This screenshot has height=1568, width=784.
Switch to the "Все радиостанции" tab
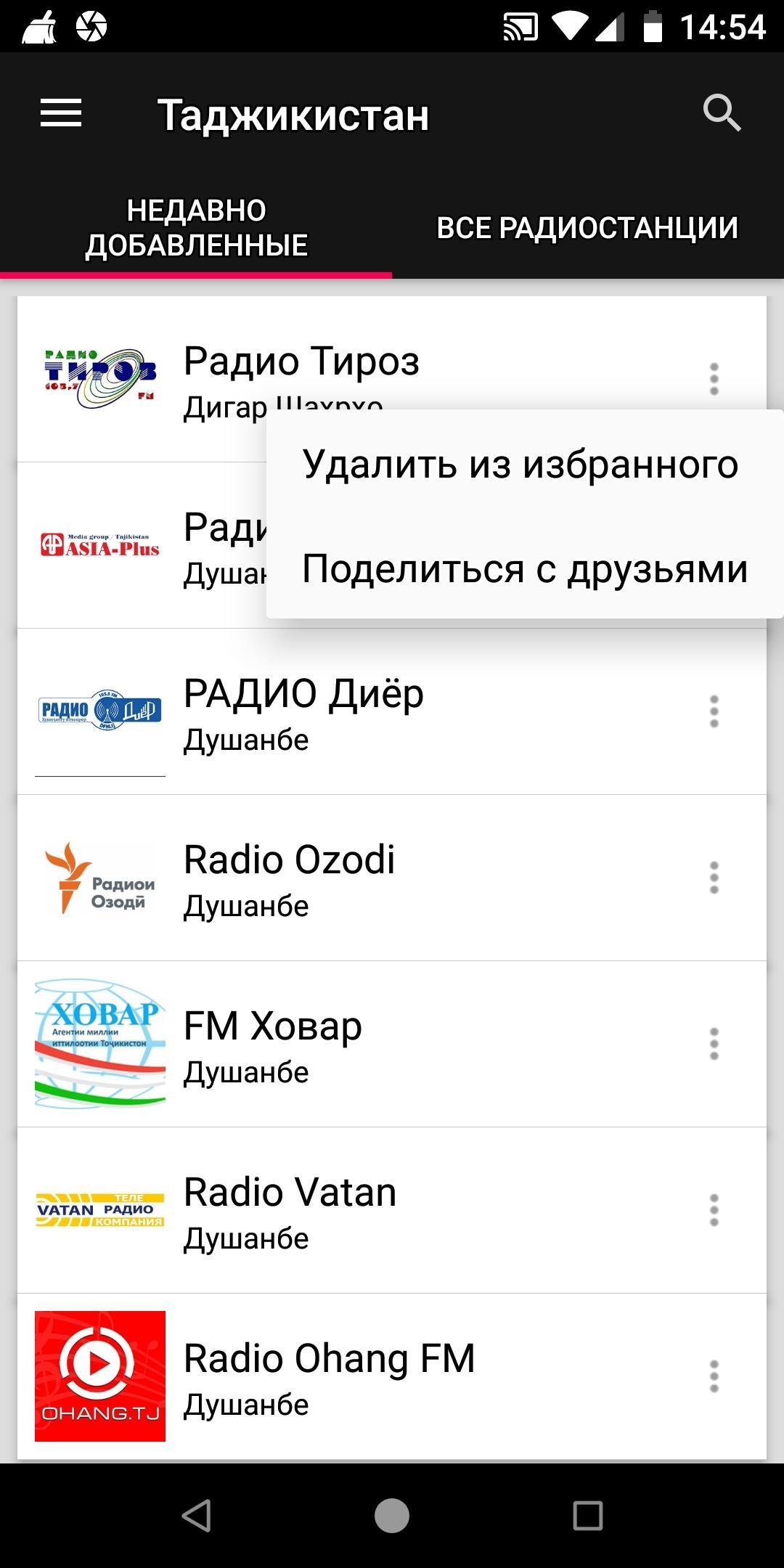click(x=587, y=228)
